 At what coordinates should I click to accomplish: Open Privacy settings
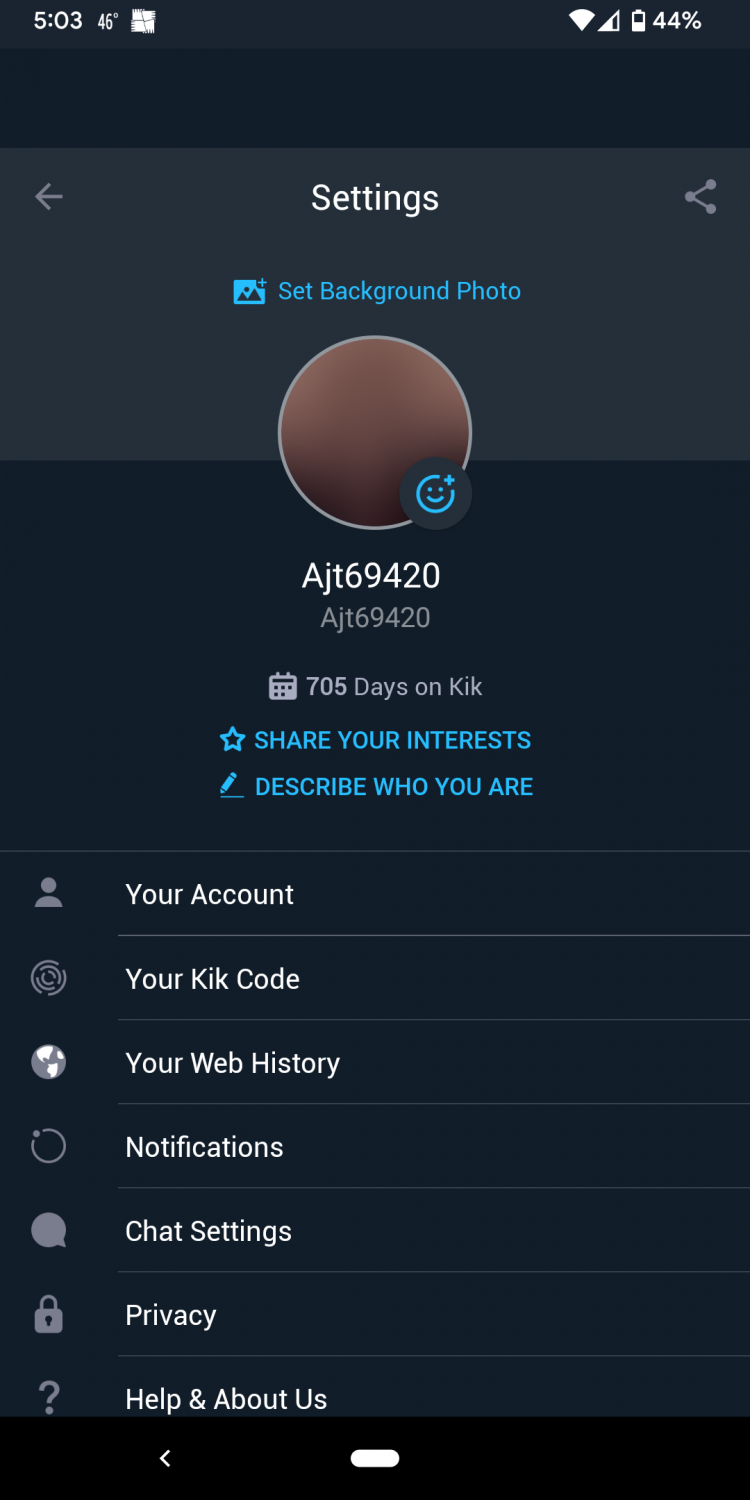coord(375,1314)
